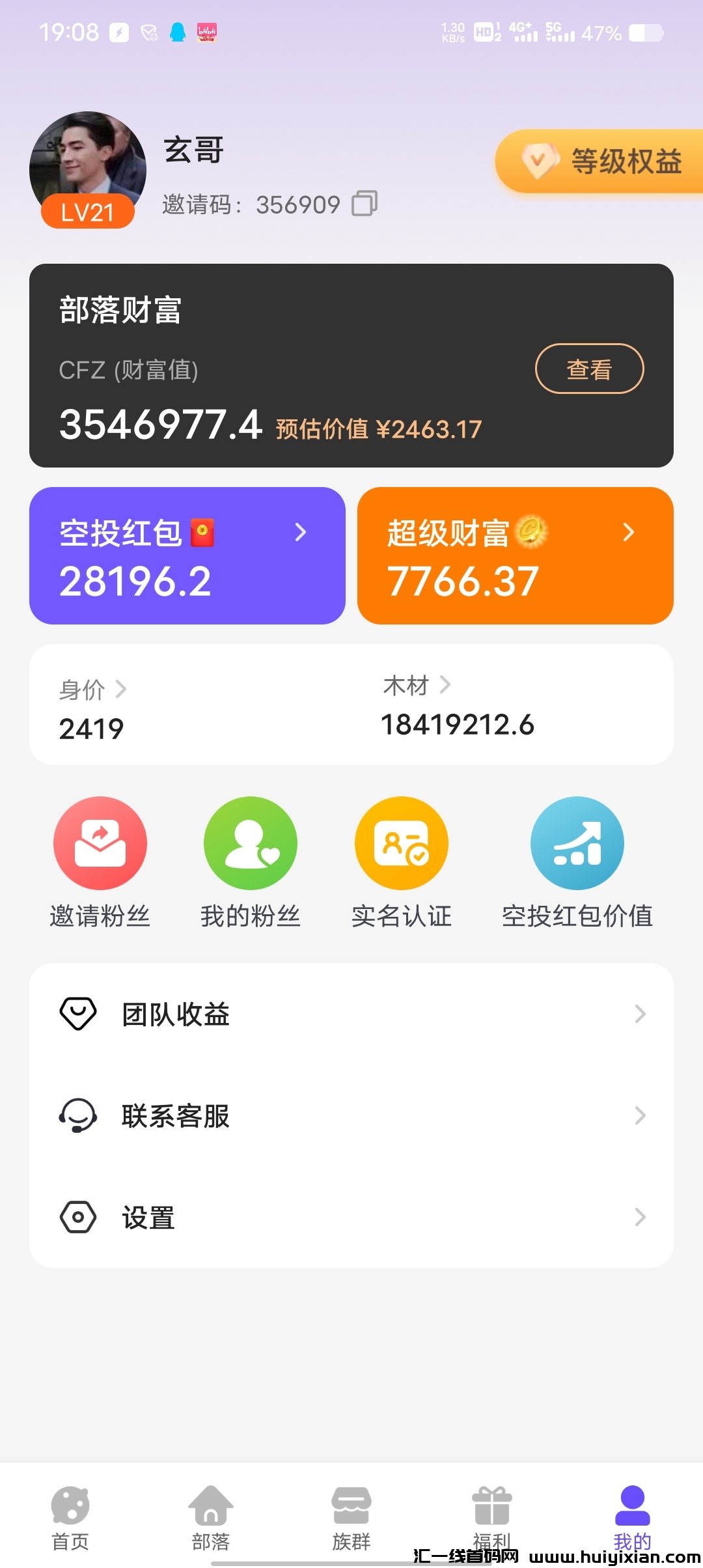Image resolution: width=703 pixels, height=1568 pixels.
Task: Open 邀请粉丝 invite fans icon
Action: (99, 843)
